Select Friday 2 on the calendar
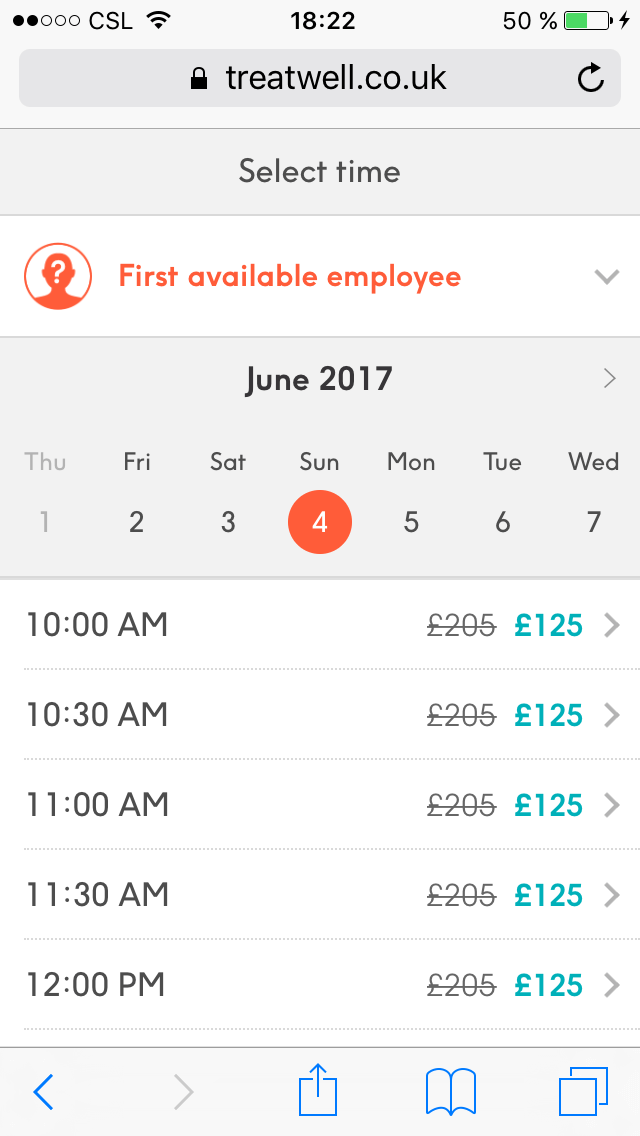Screen dimensions: 640x1136 pyautogui.click(x=136, y=522)
